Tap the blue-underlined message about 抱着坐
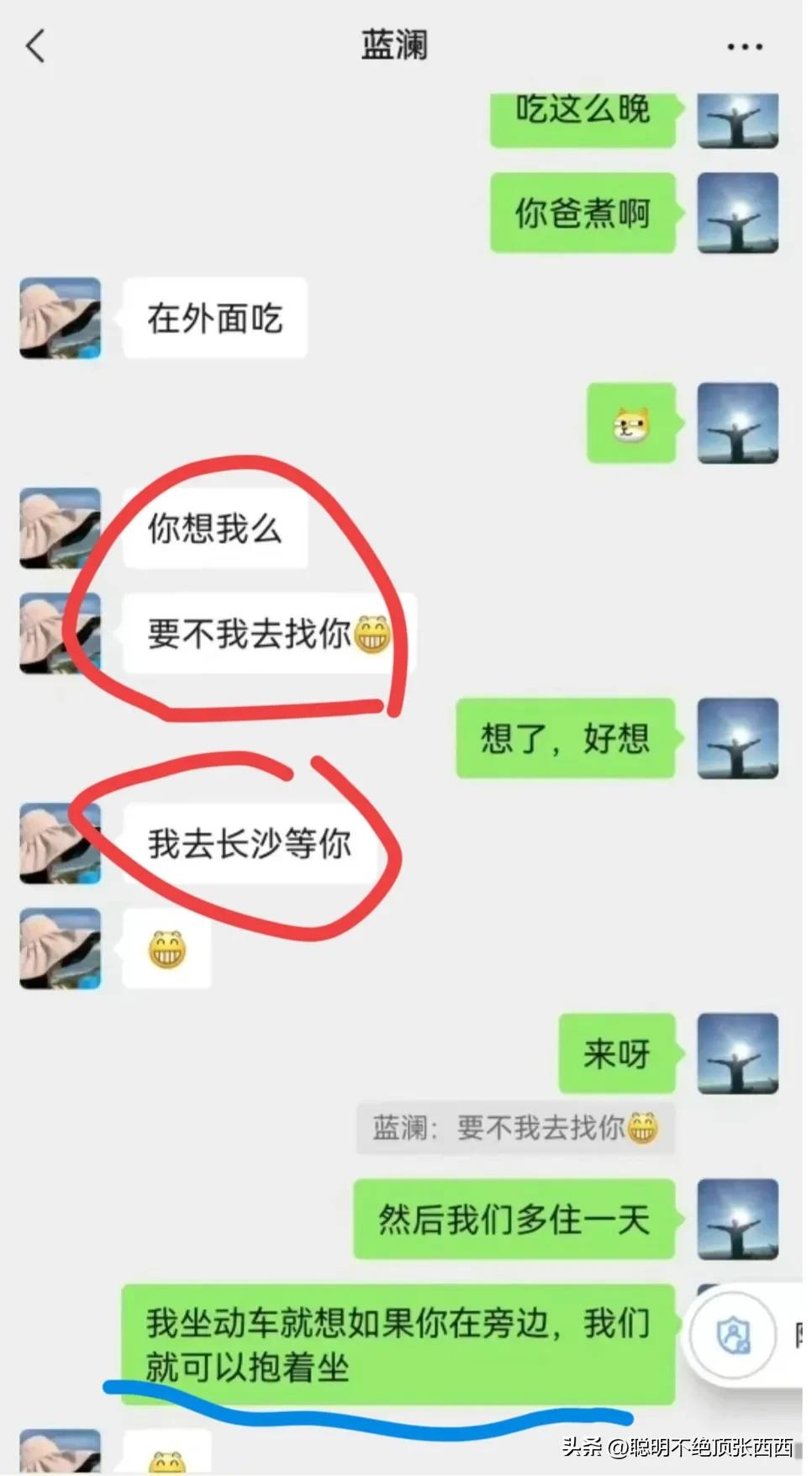 [395, 1345]
